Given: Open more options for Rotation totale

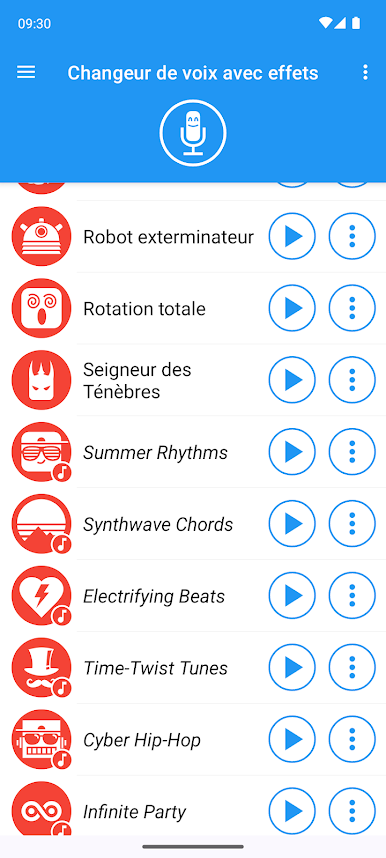Looking at the screenshot, I should tap(352, 308).
